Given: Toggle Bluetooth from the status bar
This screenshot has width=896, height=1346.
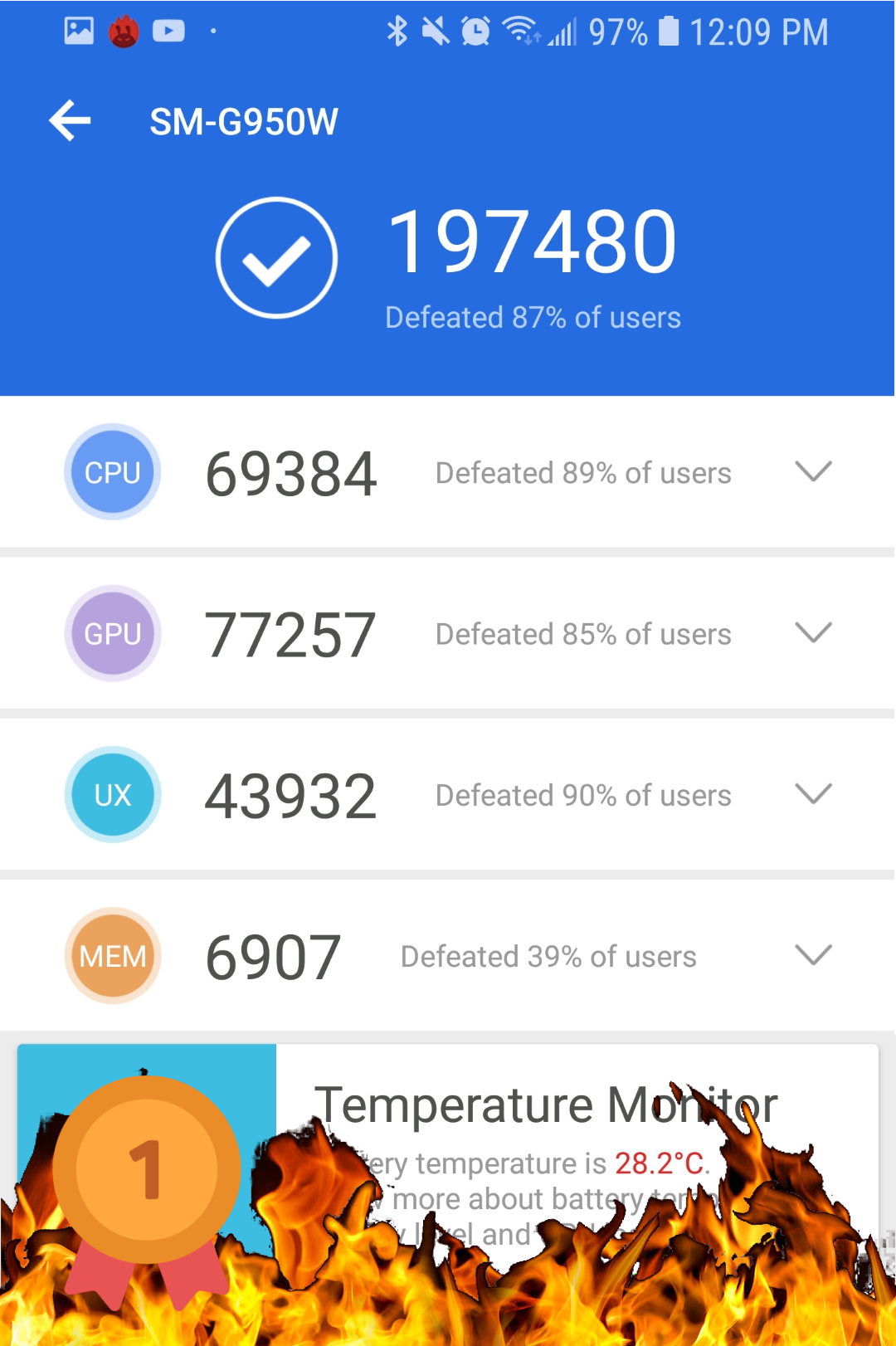Looking at the screenshot, I should (397, 32).
